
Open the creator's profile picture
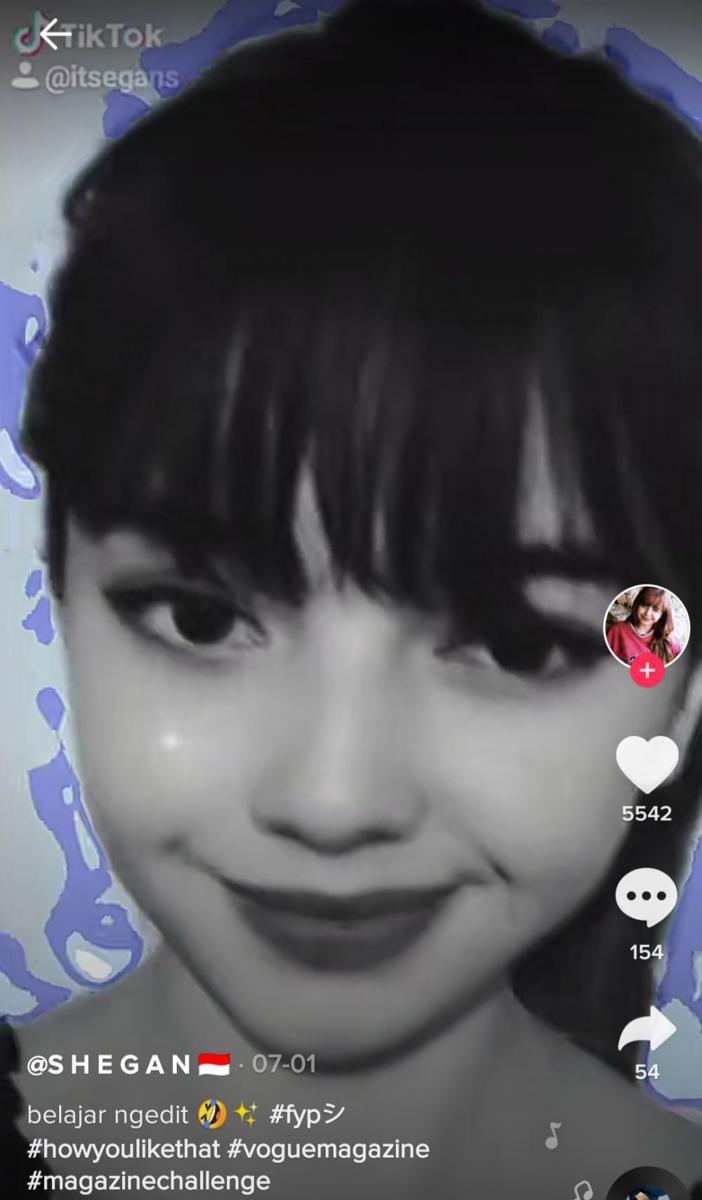(646, 624)
